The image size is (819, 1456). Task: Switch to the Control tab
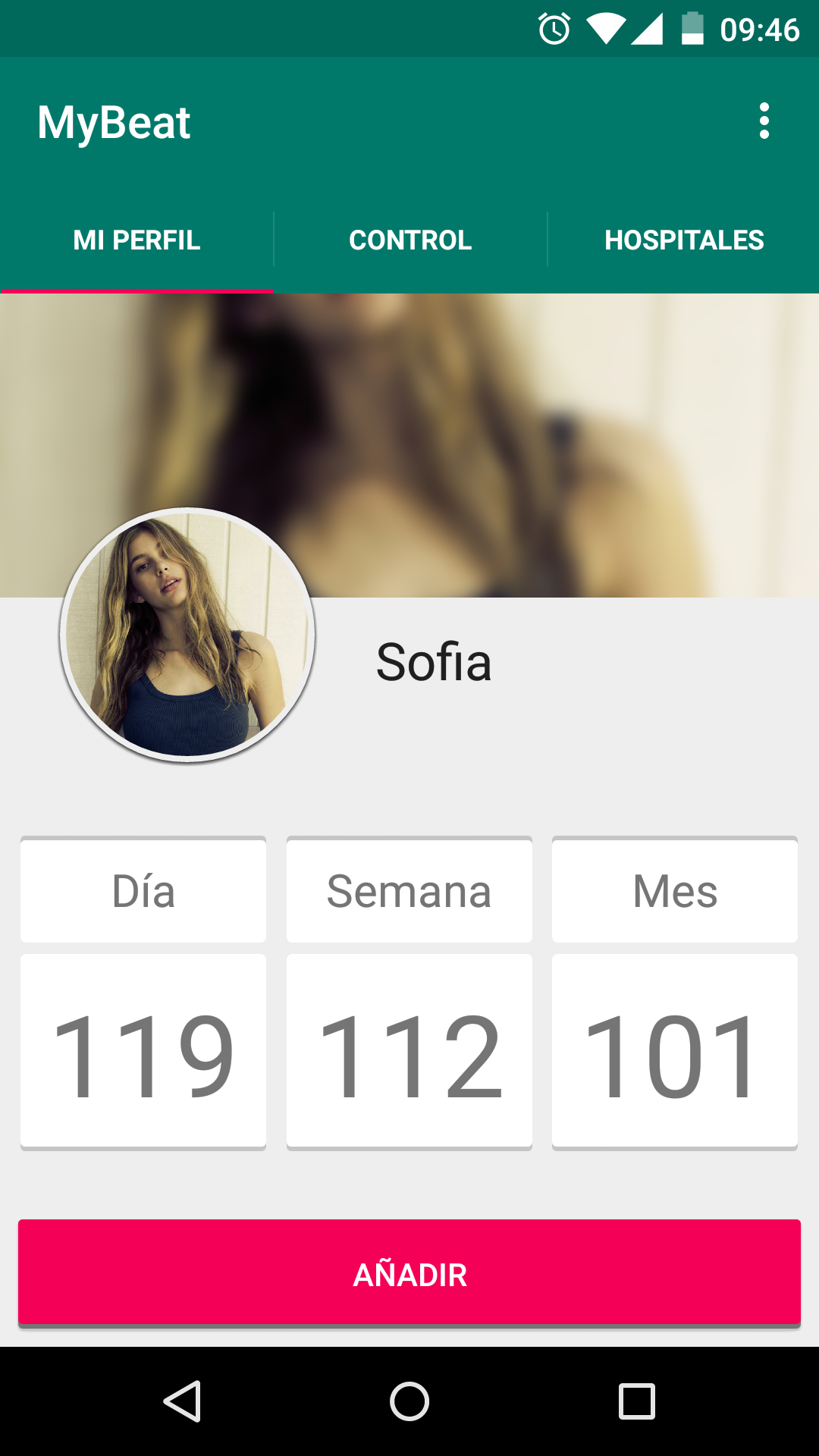point(410,240)
